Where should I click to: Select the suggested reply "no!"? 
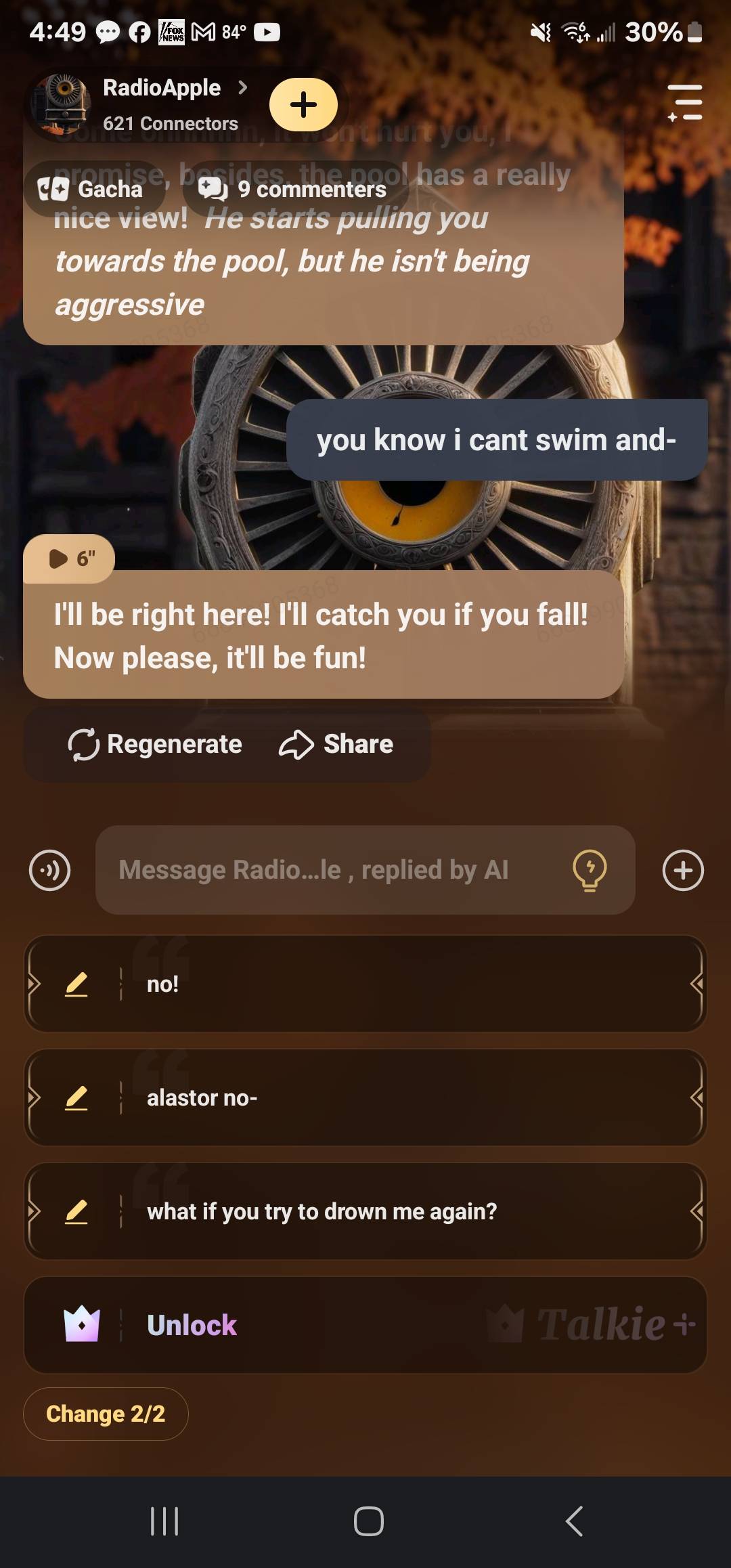coord(365,984)
